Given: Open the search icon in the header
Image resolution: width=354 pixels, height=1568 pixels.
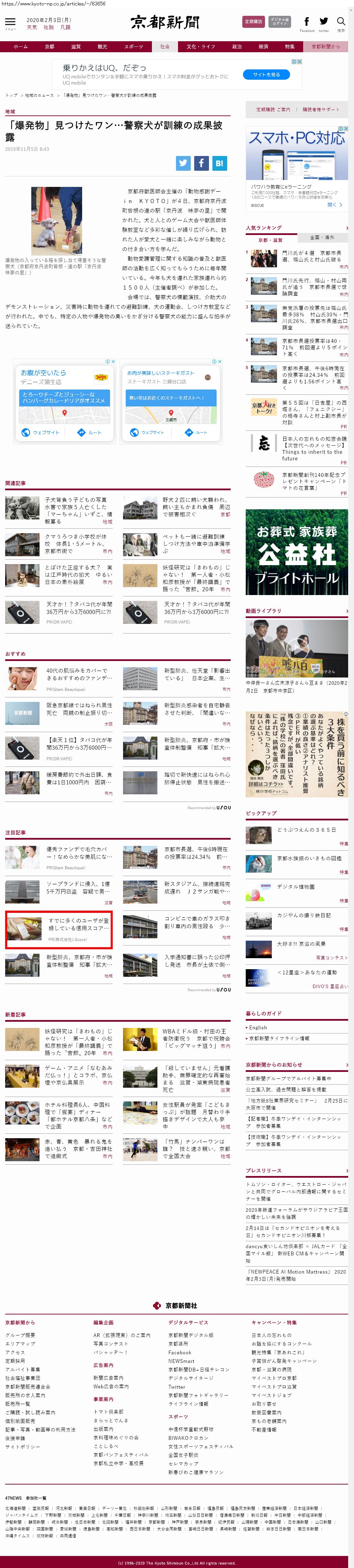Looking at the screenshot, I should [341, 23].
